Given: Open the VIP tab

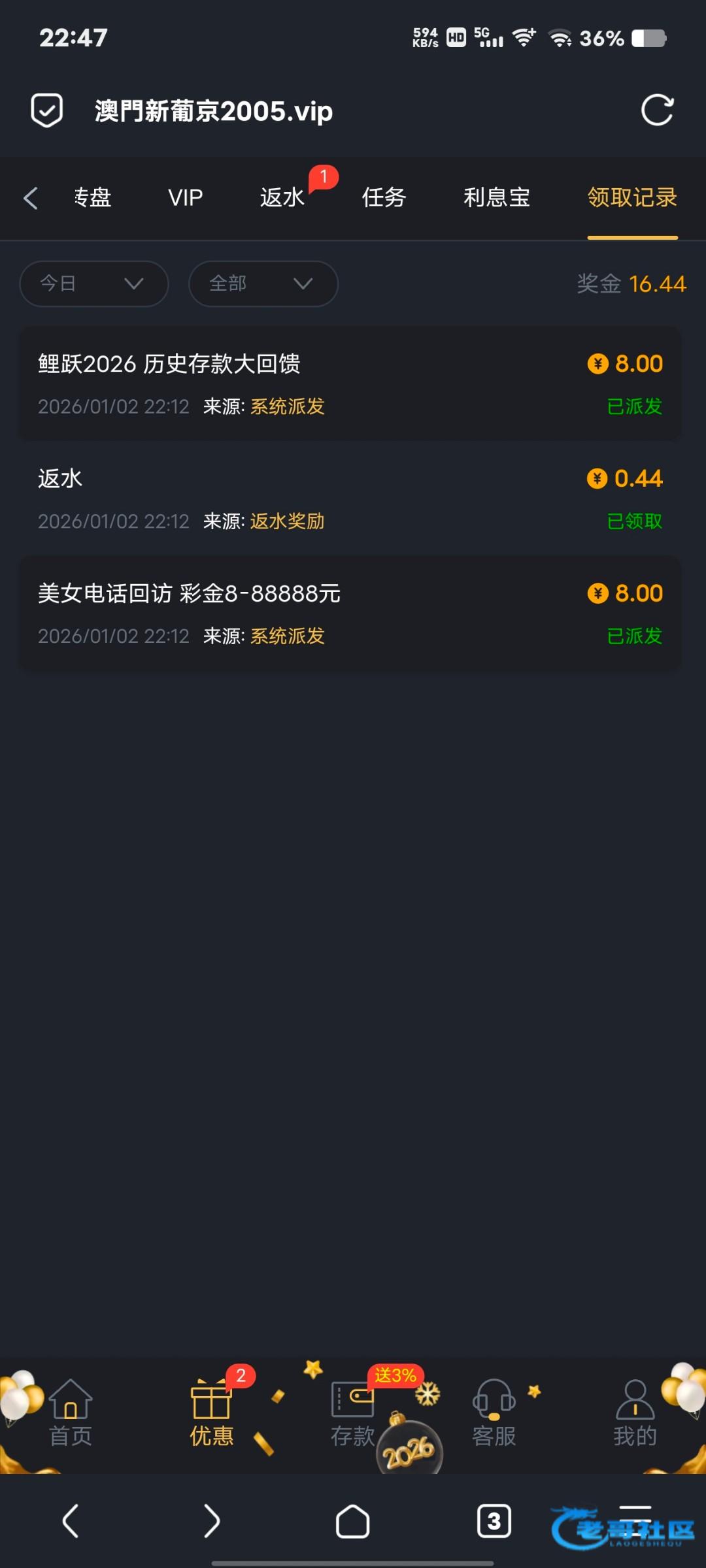Looking at the screenshot, I should tap(185, 197).
